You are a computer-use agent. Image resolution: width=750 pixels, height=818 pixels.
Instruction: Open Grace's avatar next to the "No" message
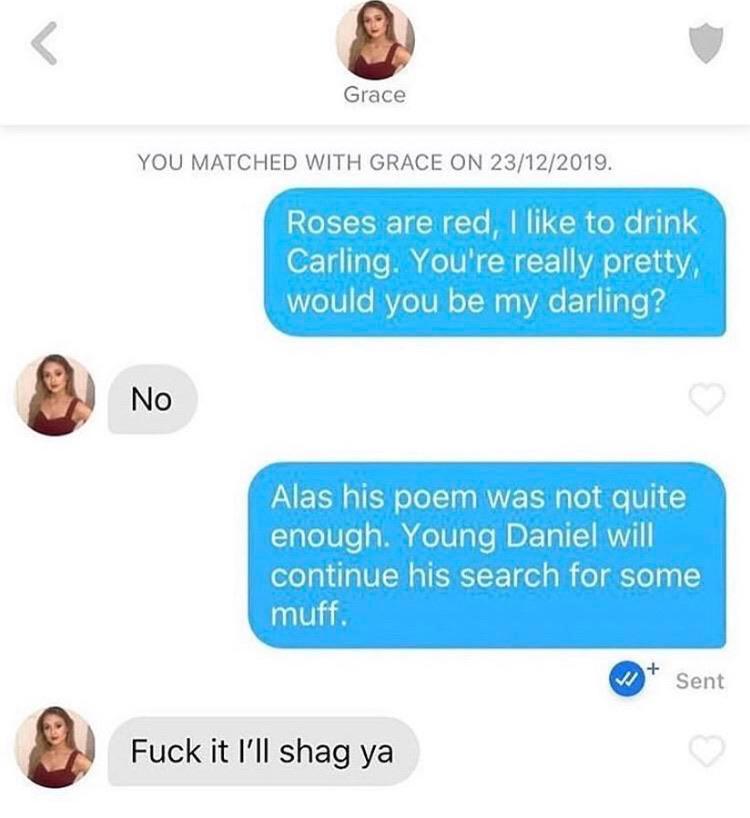[x=54, y=396]
